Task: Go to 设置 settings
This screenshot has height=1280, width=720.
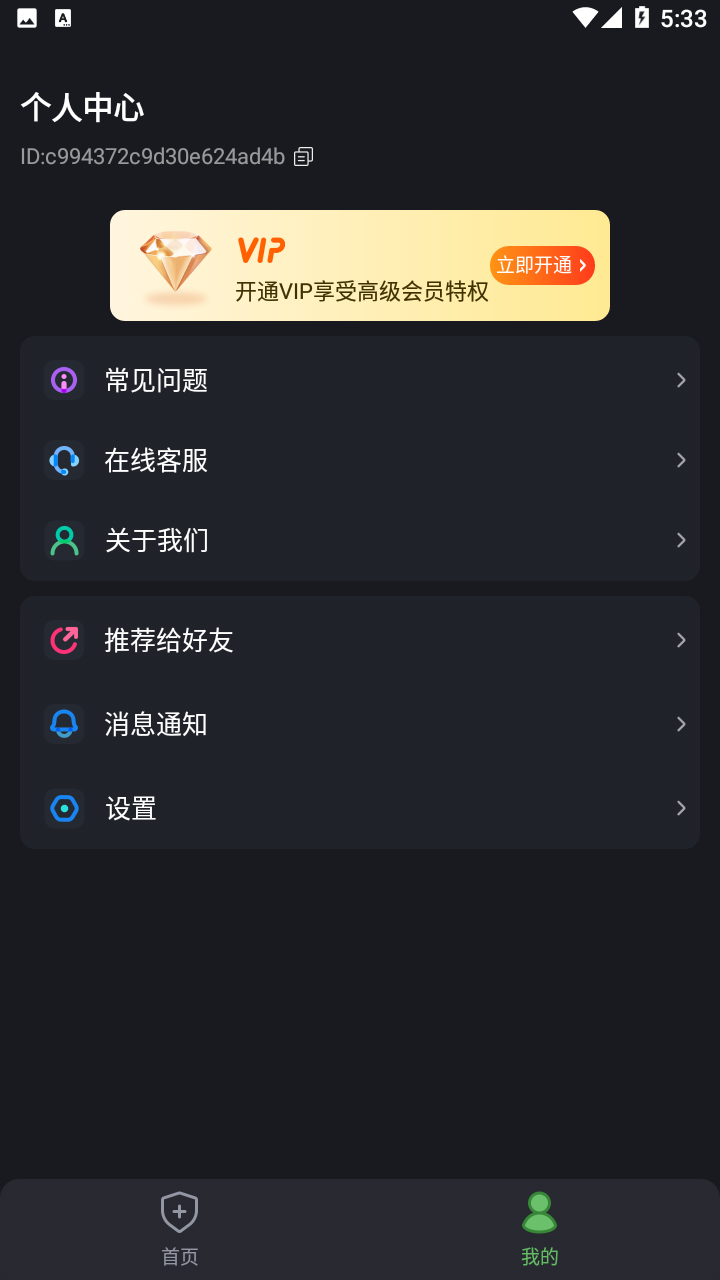Action: pos(360,808)
